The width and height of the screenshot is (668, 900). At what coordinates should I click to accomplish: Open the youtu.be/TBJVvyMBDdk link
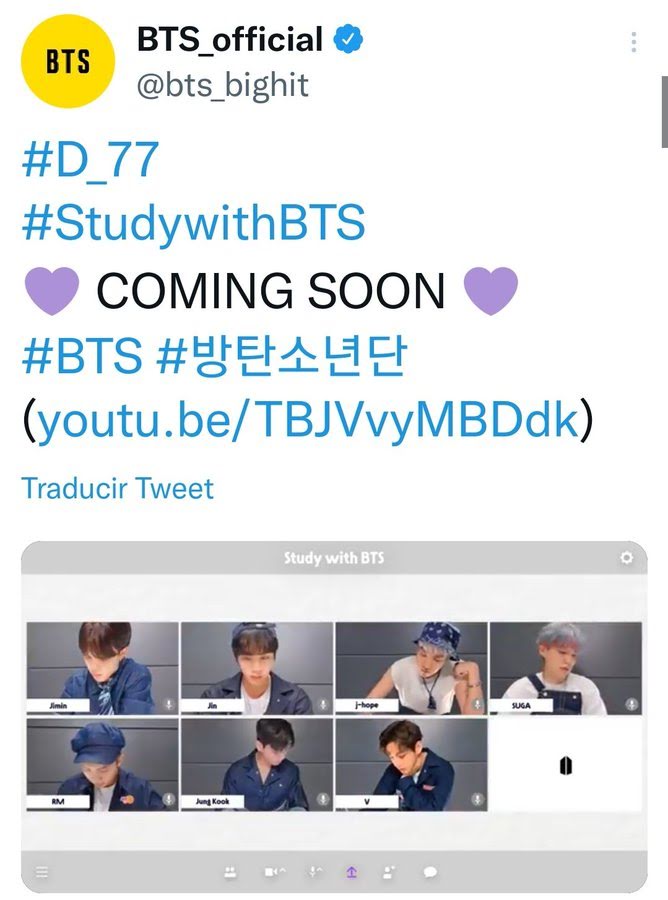[308, 421]
